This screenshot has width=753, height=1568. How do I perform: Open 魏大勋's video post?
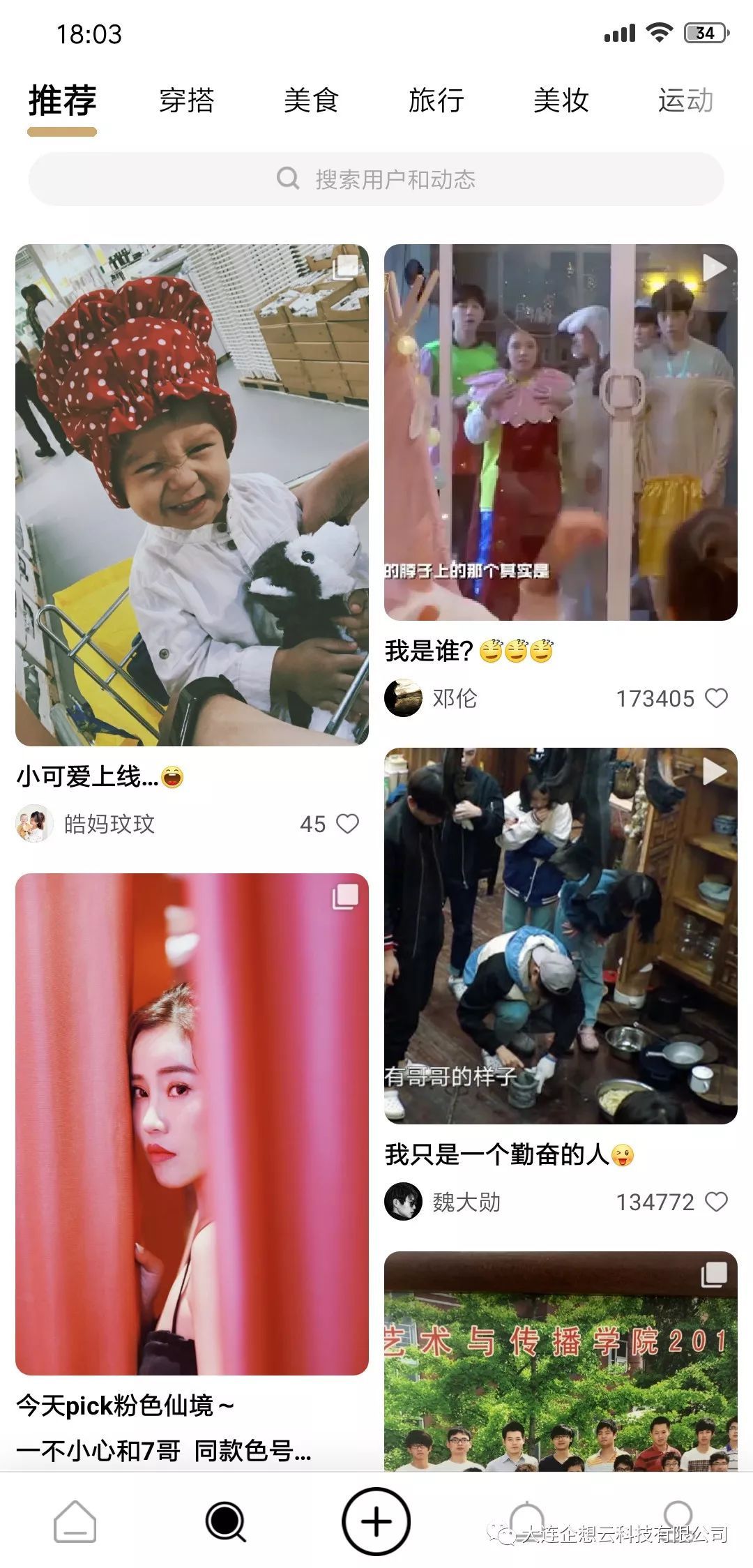tap(561, 936)
